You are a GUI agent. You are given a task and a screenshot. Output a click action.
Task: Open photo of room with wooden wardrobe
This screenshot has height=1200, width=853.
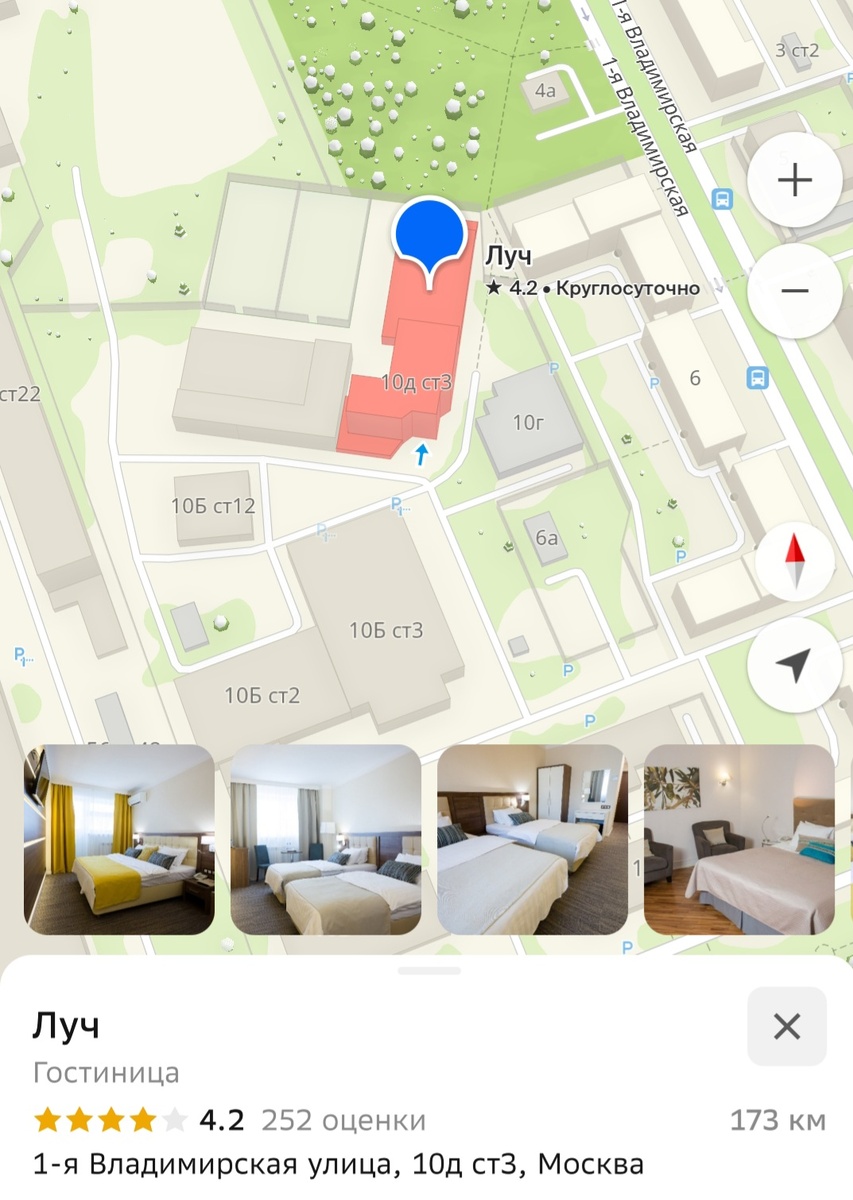(532, 840)
